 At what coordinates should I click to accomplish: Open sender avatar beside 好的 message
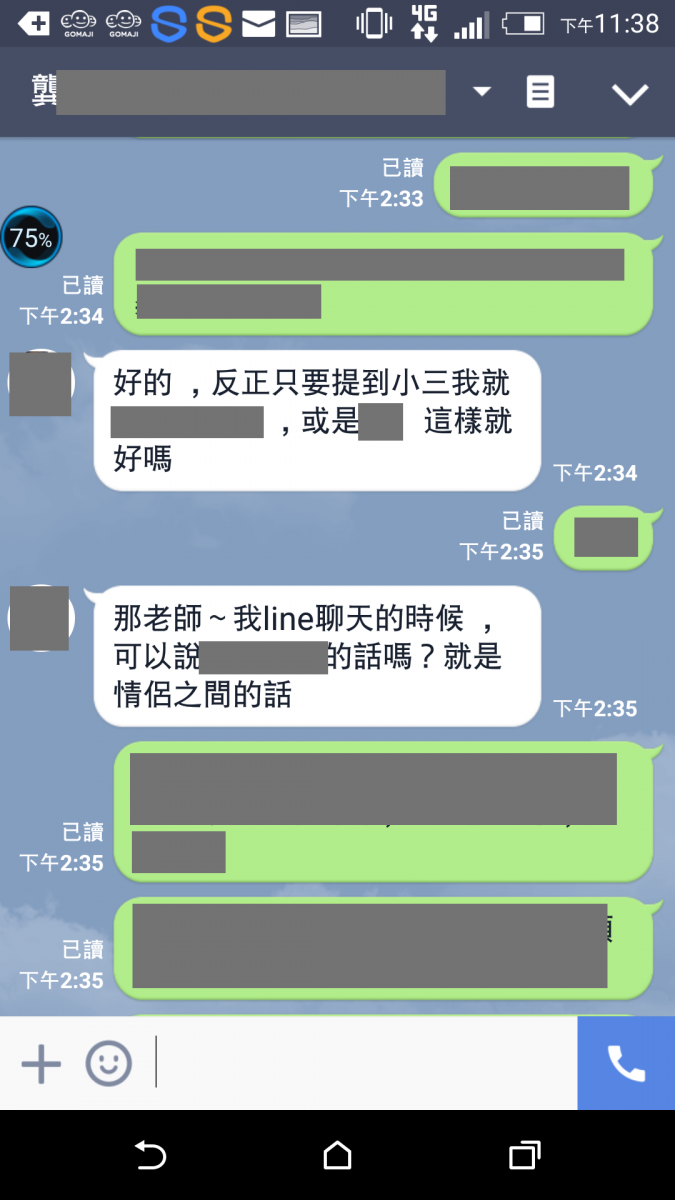click(x=40, y=384)
